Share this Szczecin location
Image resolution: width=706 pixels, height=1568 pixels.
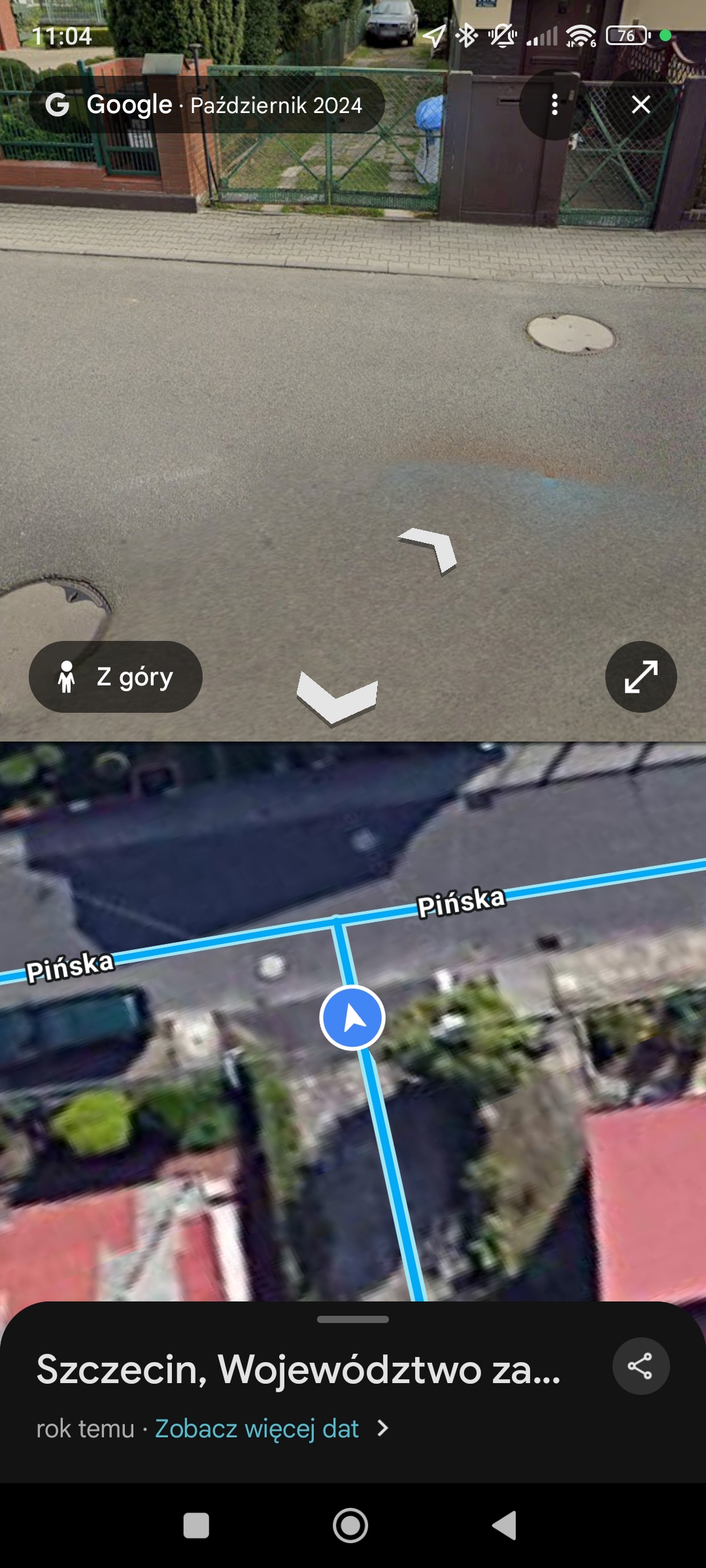coord(640,1366)
